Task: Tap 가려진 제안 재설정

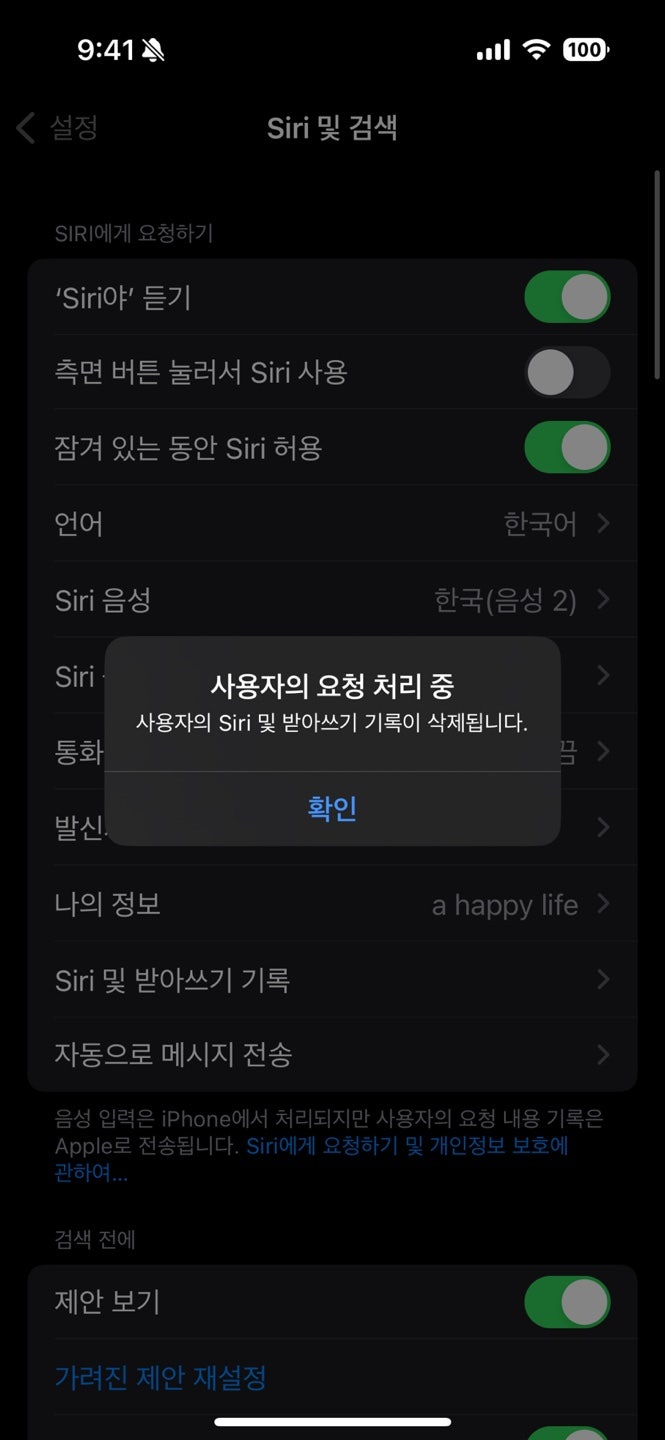Action: pos(160,1378)
